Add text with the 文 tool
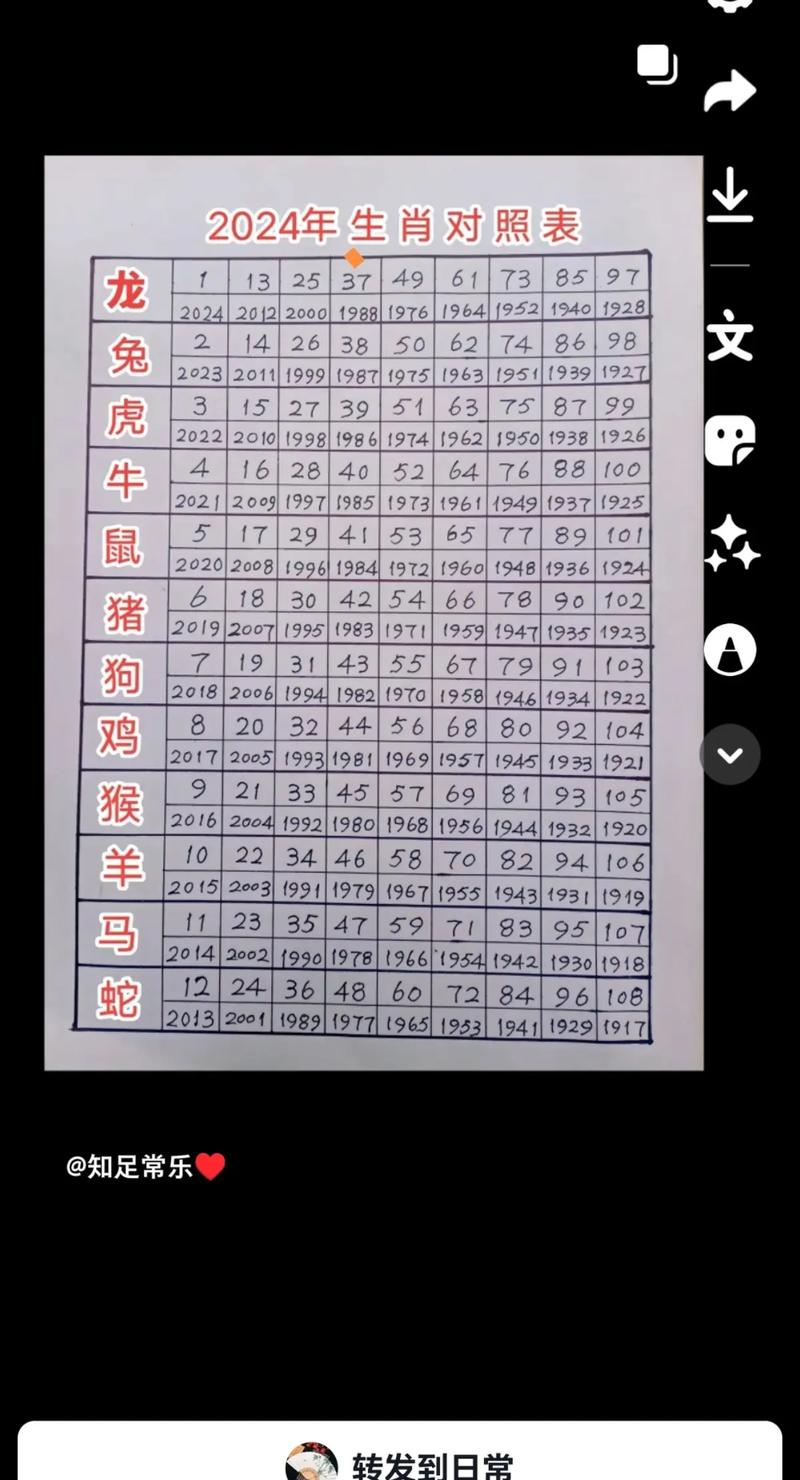This screenshot has width=800, height=1480. [x=730, y=337]
